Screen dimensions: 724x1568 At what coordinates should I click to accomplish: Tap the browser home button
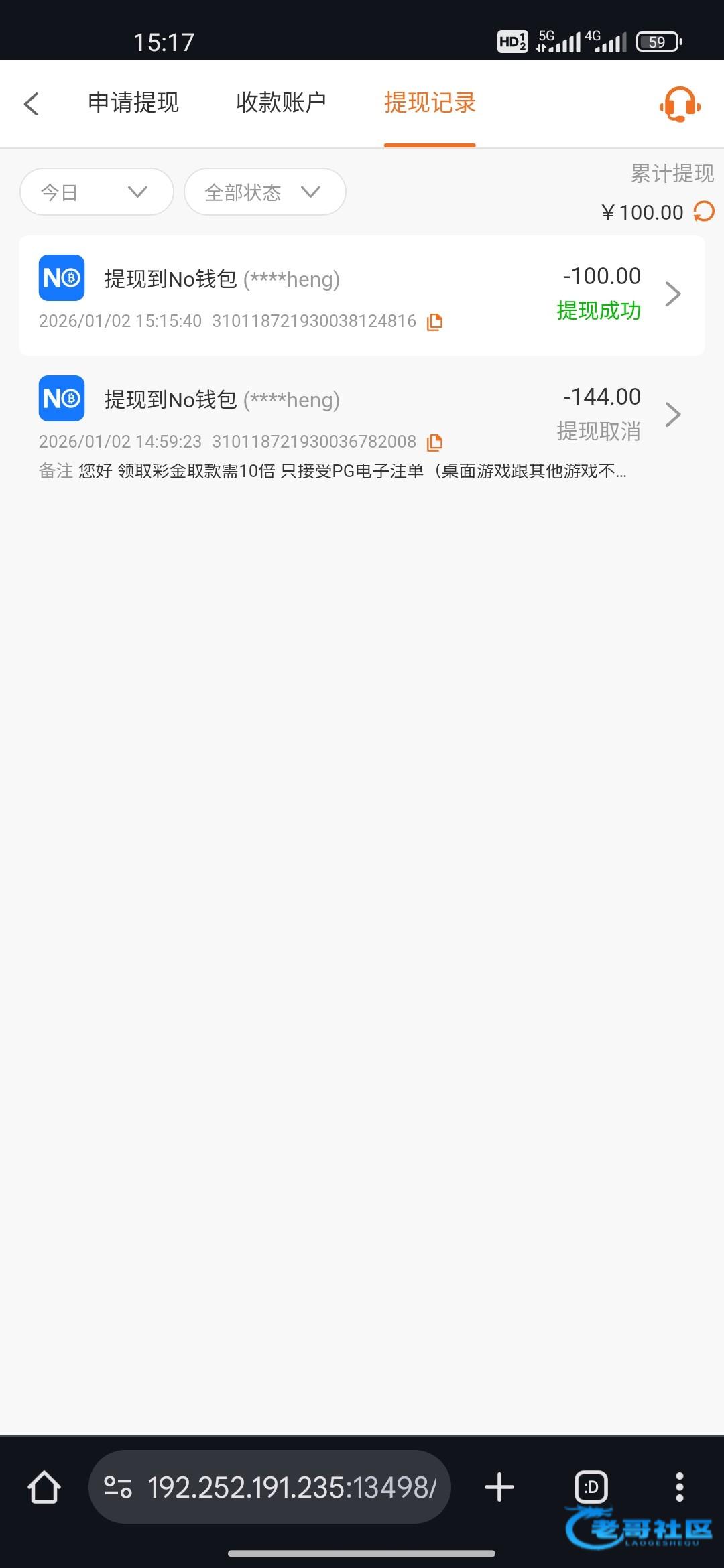pos(44,1487)
